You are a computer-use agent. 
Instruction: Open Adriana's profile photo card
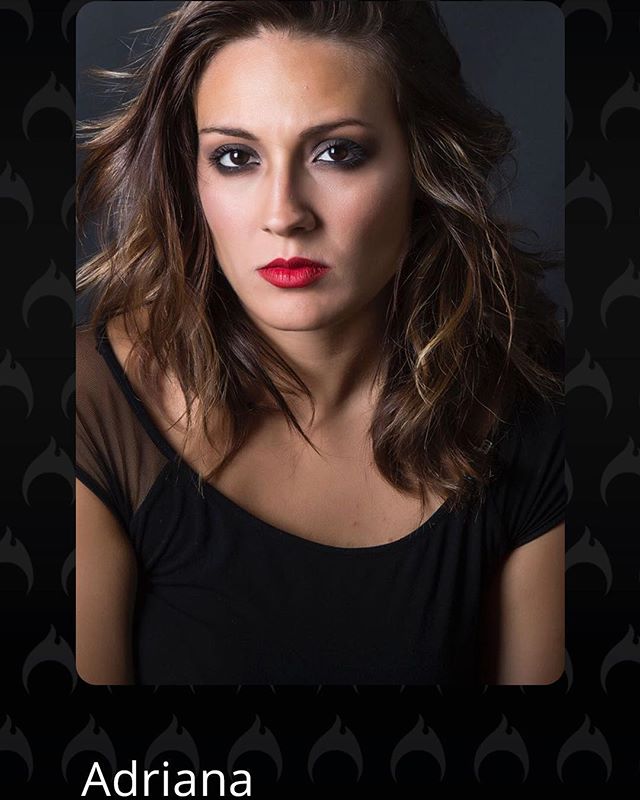pos(320,342)
